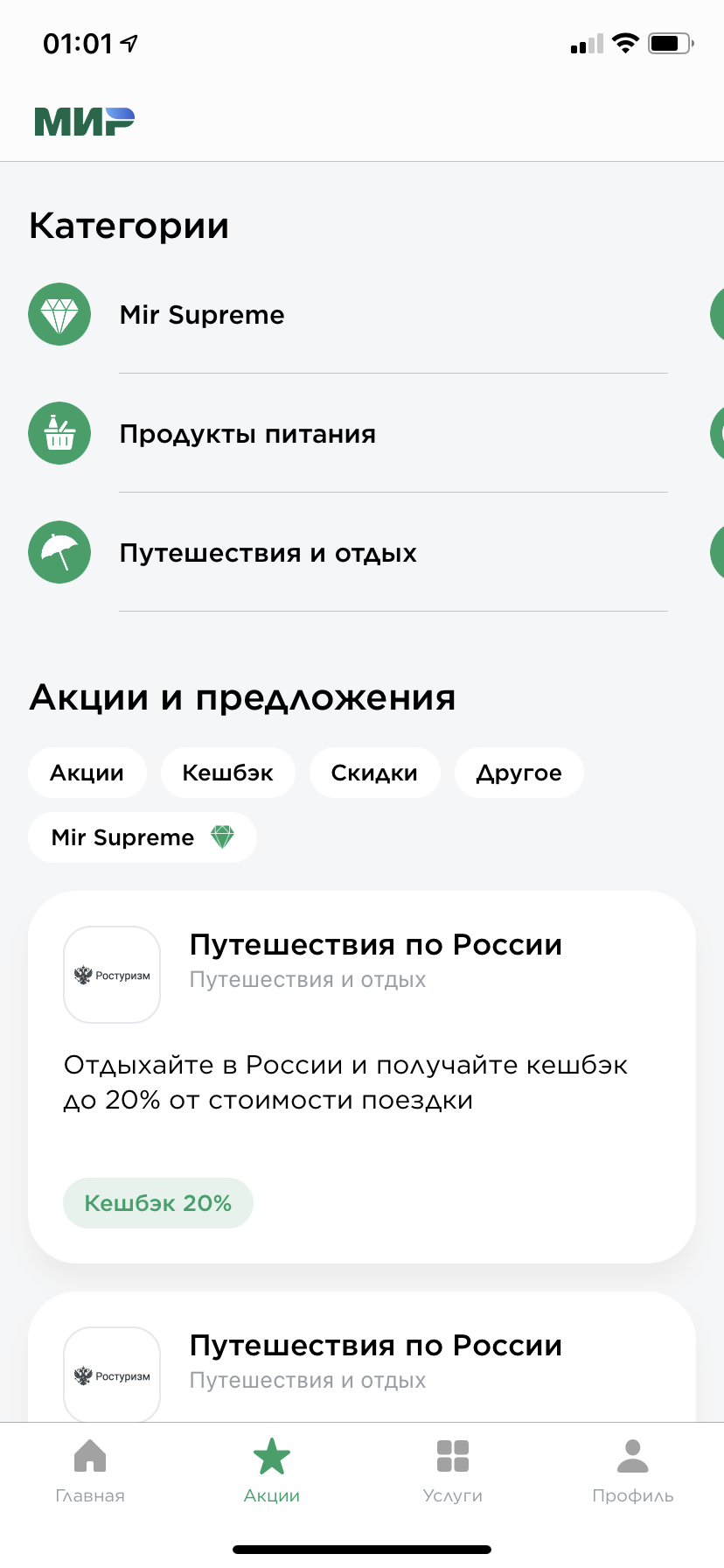Open the Путешествия и отдых category
The image size is (724, 1568).
[268, 553]
